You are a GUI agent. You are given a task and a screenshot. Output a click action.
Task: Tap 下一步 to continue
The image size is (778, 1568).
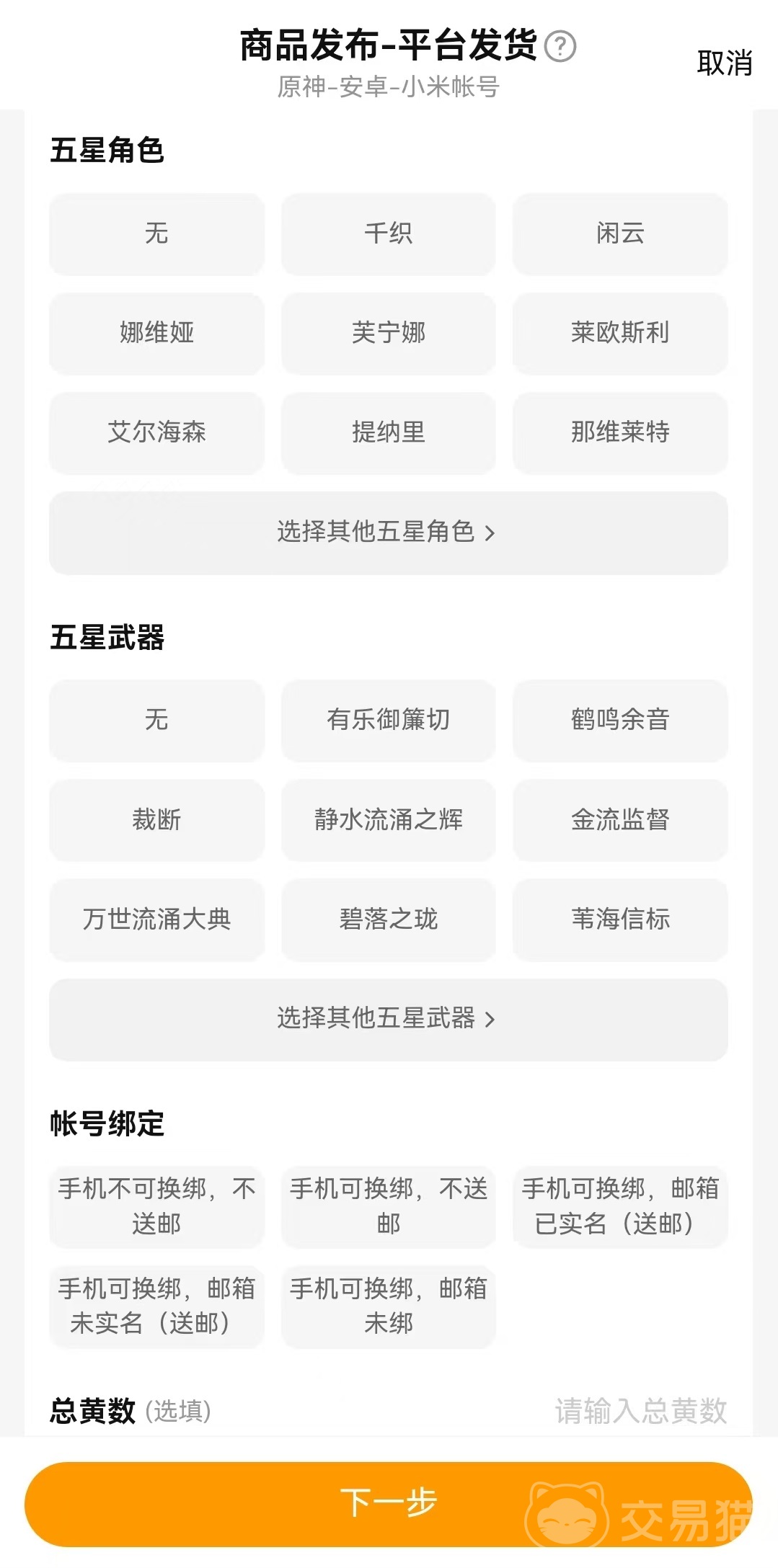click(388, 1504)
